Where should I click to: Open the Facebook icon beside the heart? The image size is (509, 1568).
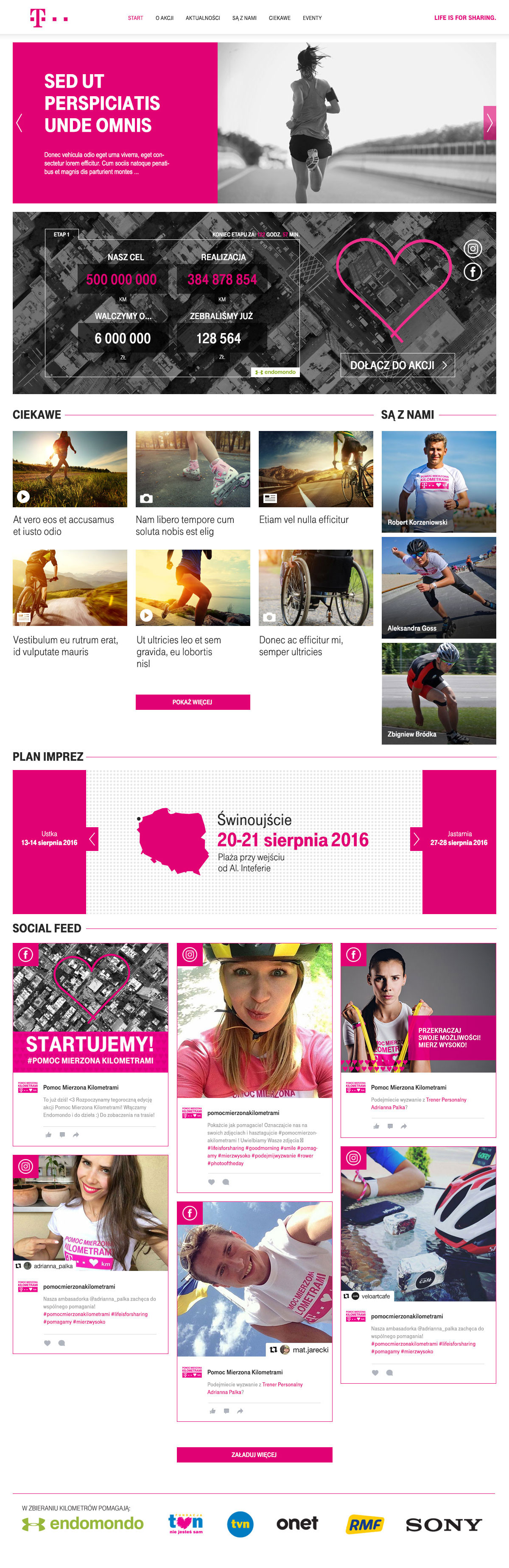click(x=473, y=272)
